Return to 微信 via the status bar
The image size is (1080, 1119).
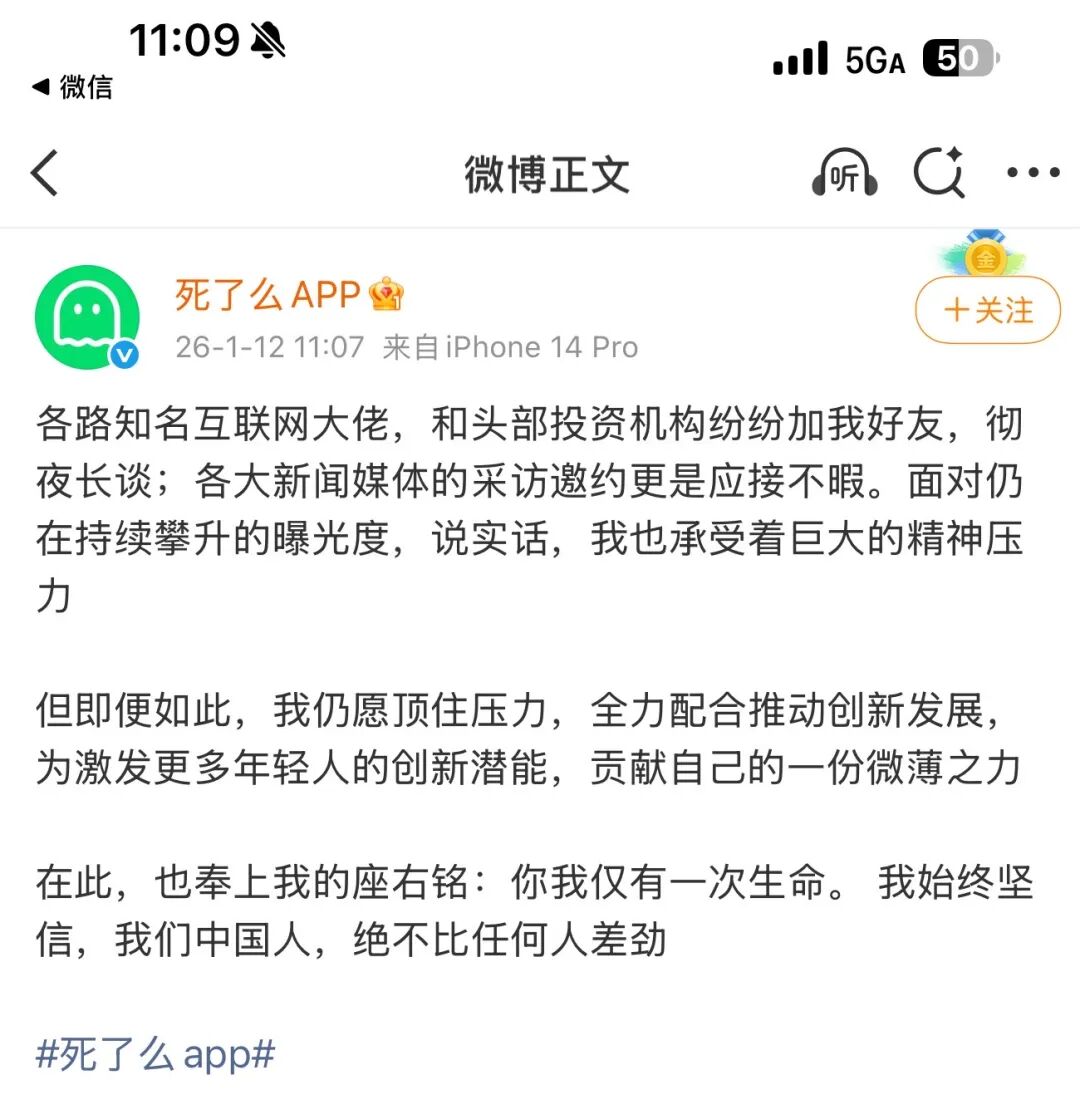coord(72,87)
